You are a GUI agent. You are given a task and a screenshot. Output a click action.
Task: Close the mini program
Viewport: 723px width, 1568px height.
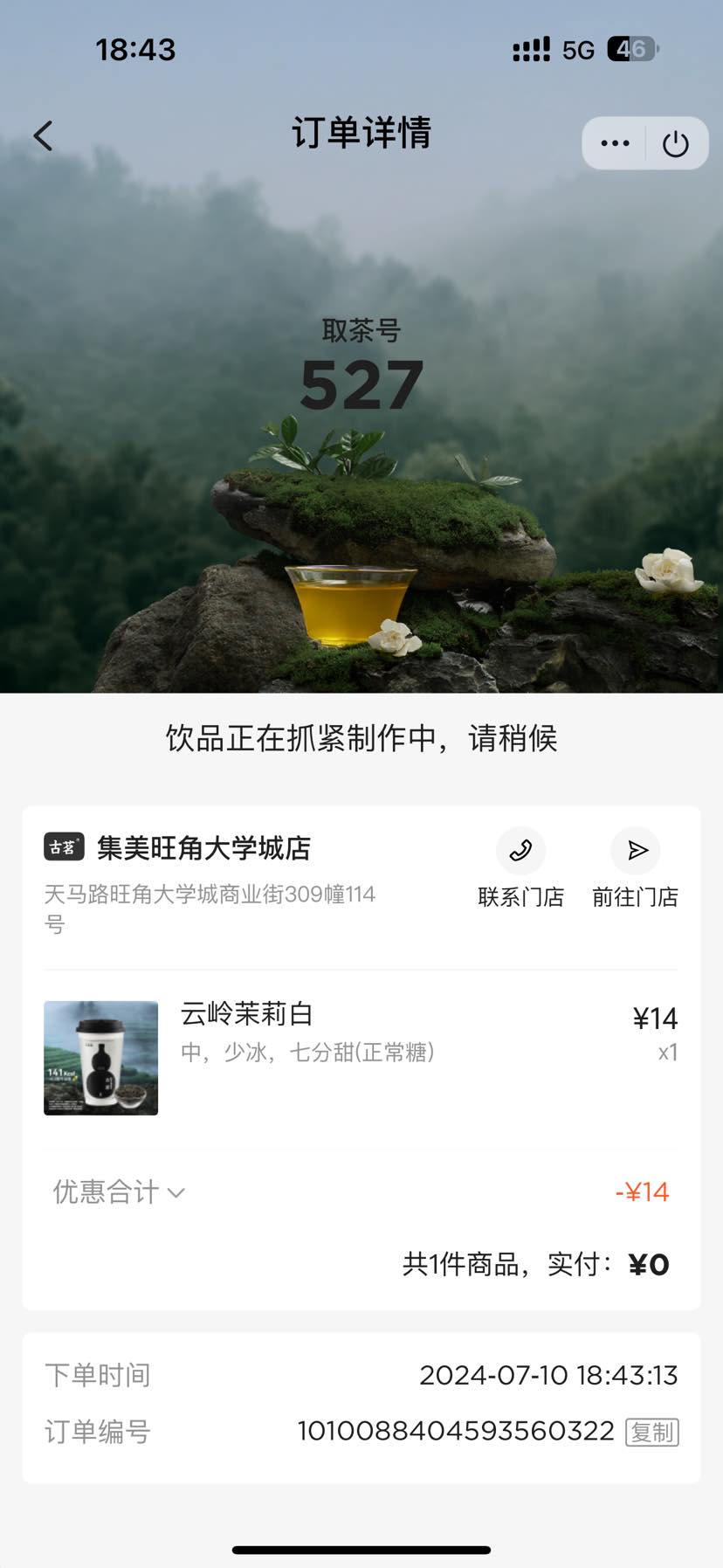[675, 143]
